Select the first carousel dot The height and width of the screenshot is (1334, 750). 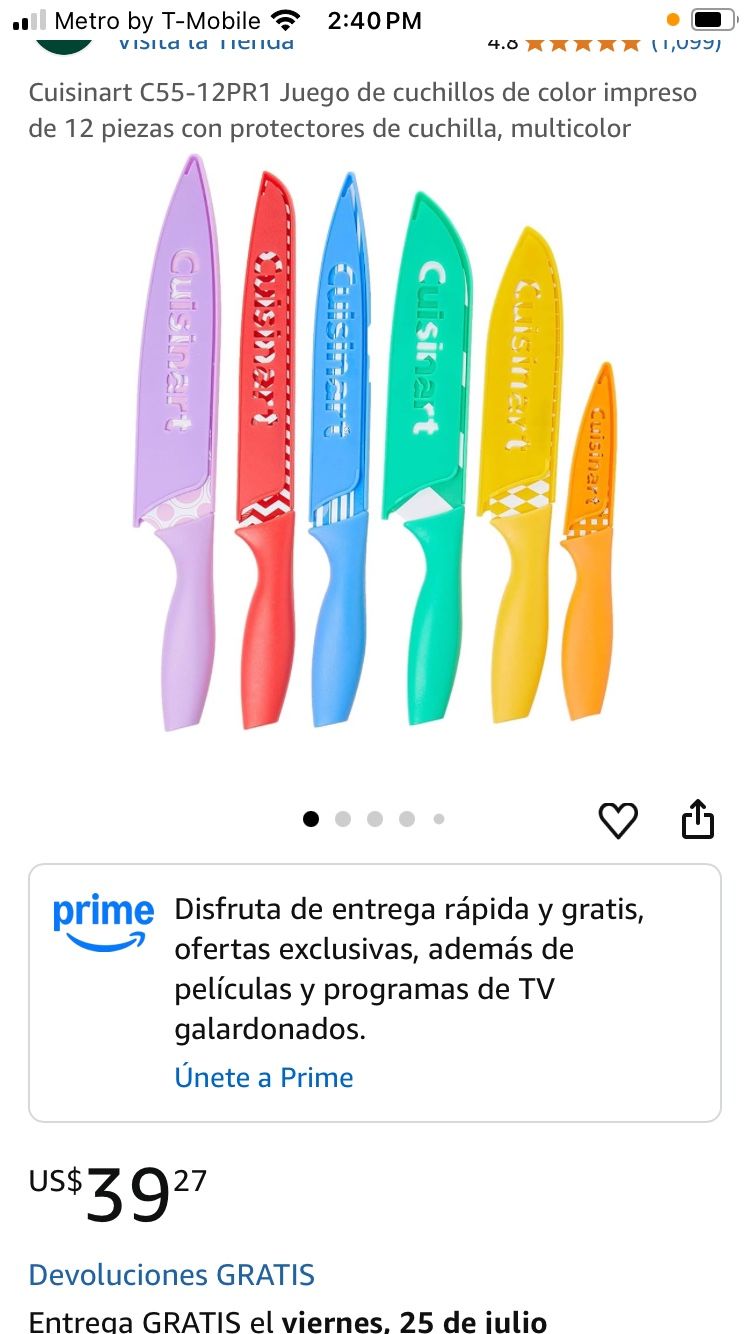pyautogui.click(x=311, y=818)
